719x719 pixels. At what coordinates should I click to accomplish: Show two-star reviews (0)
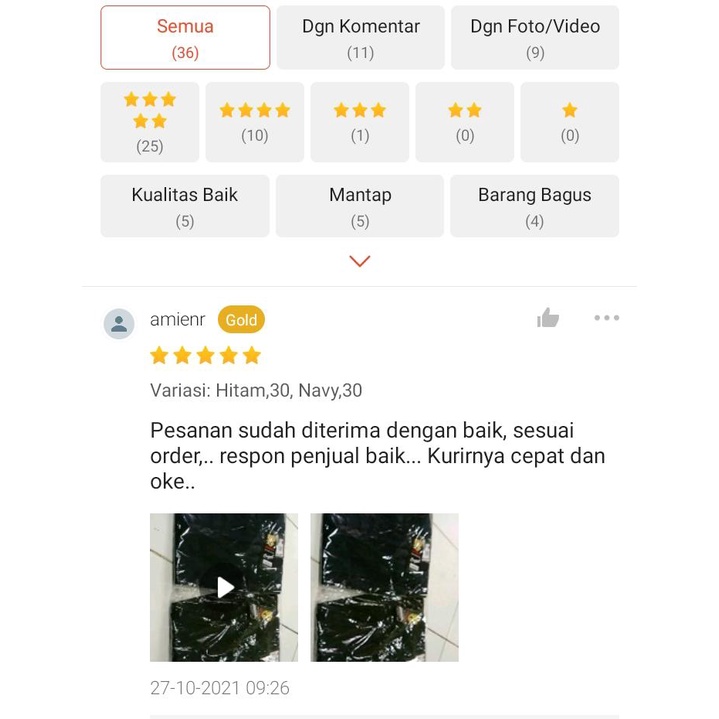465,122
